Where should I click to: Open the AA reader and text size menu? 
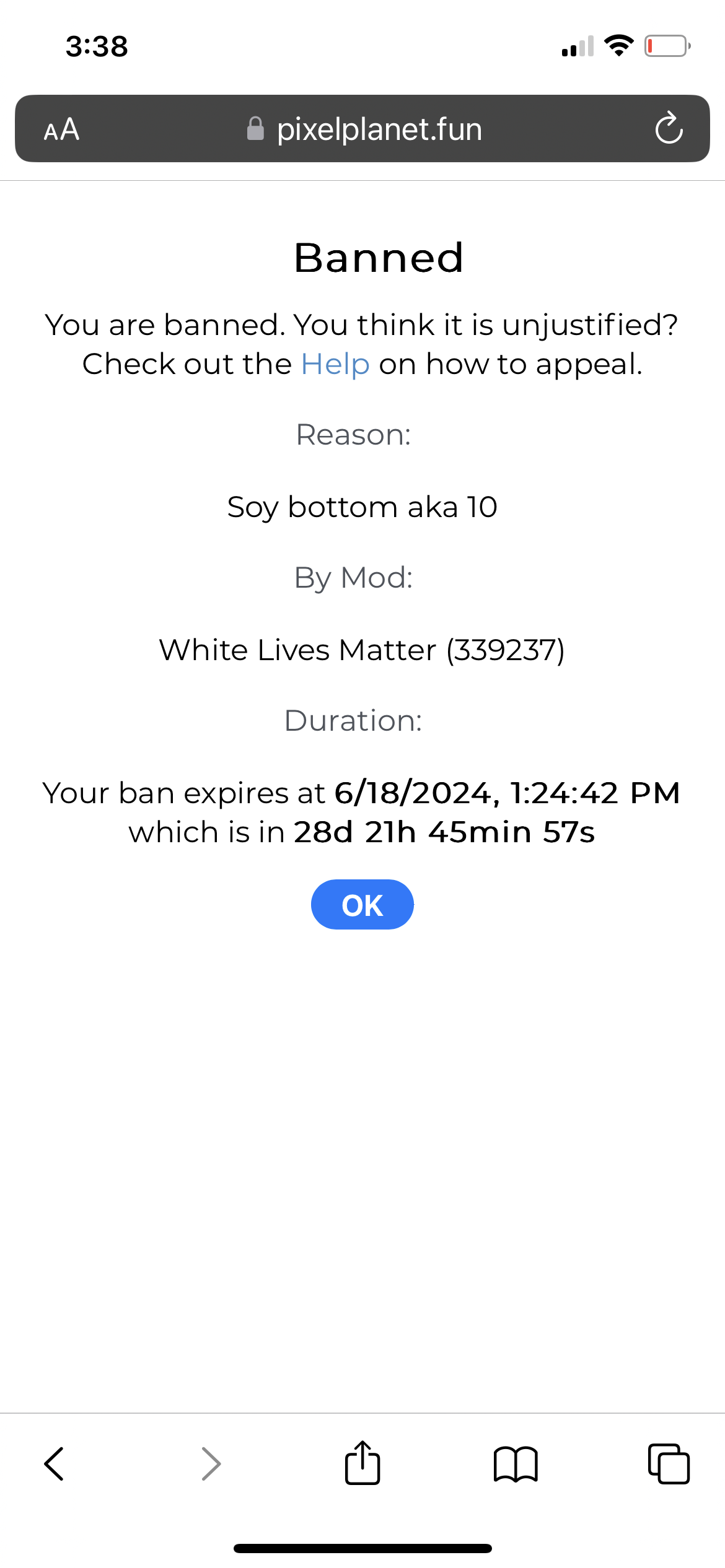[x=61, y=129]
